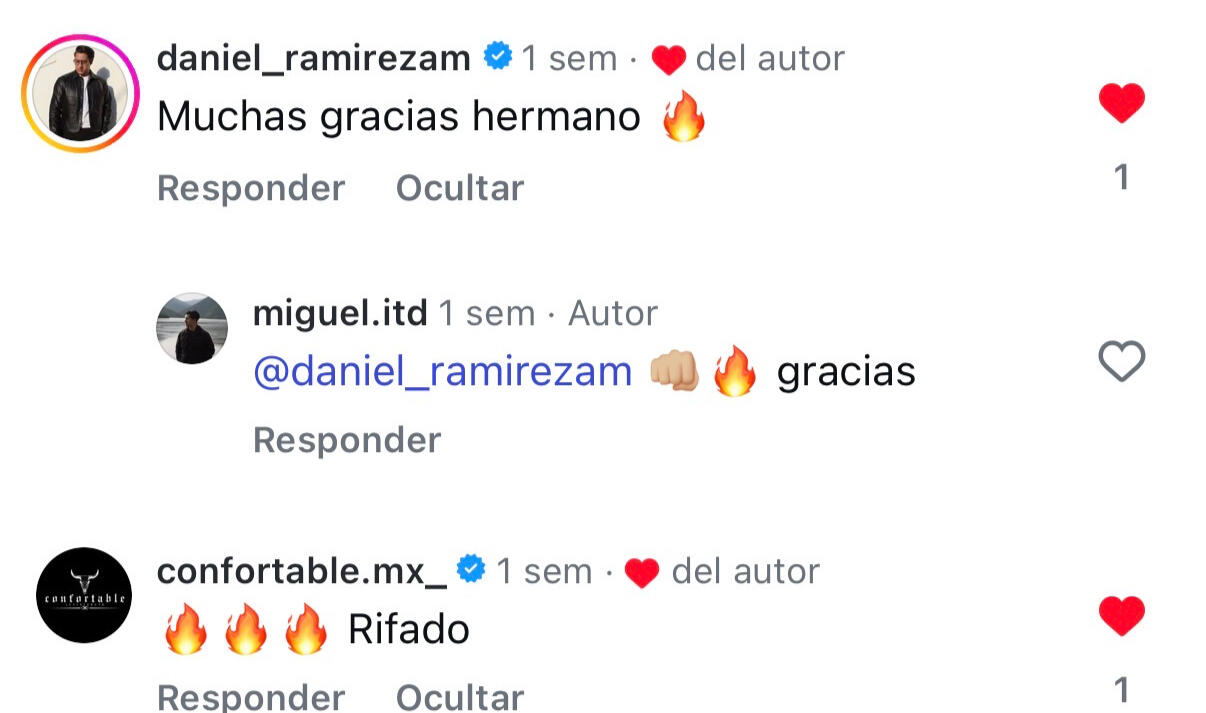
Task: Open the @daniel_ramirezam mention link
Action: pos(442,372)
